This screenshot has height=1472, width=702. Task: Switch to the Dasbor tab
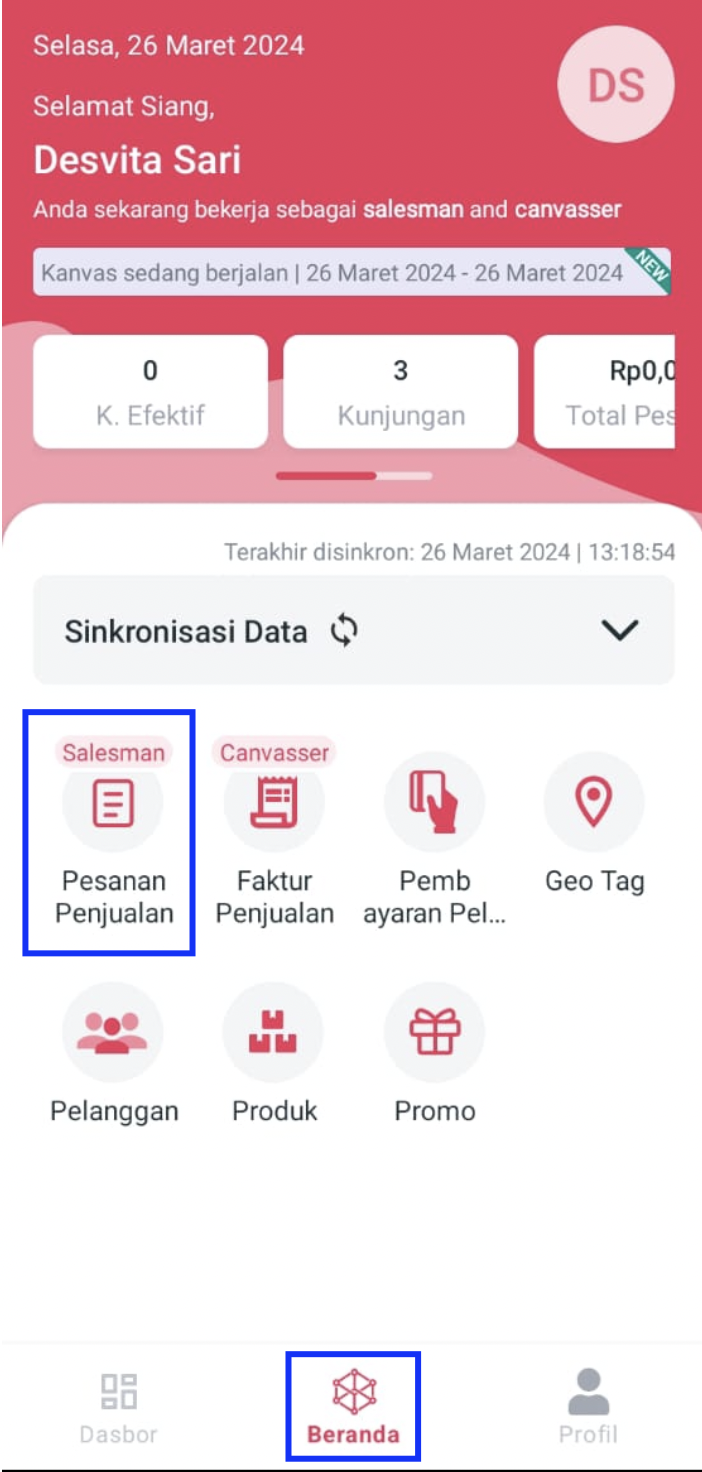pos(118,1406)
